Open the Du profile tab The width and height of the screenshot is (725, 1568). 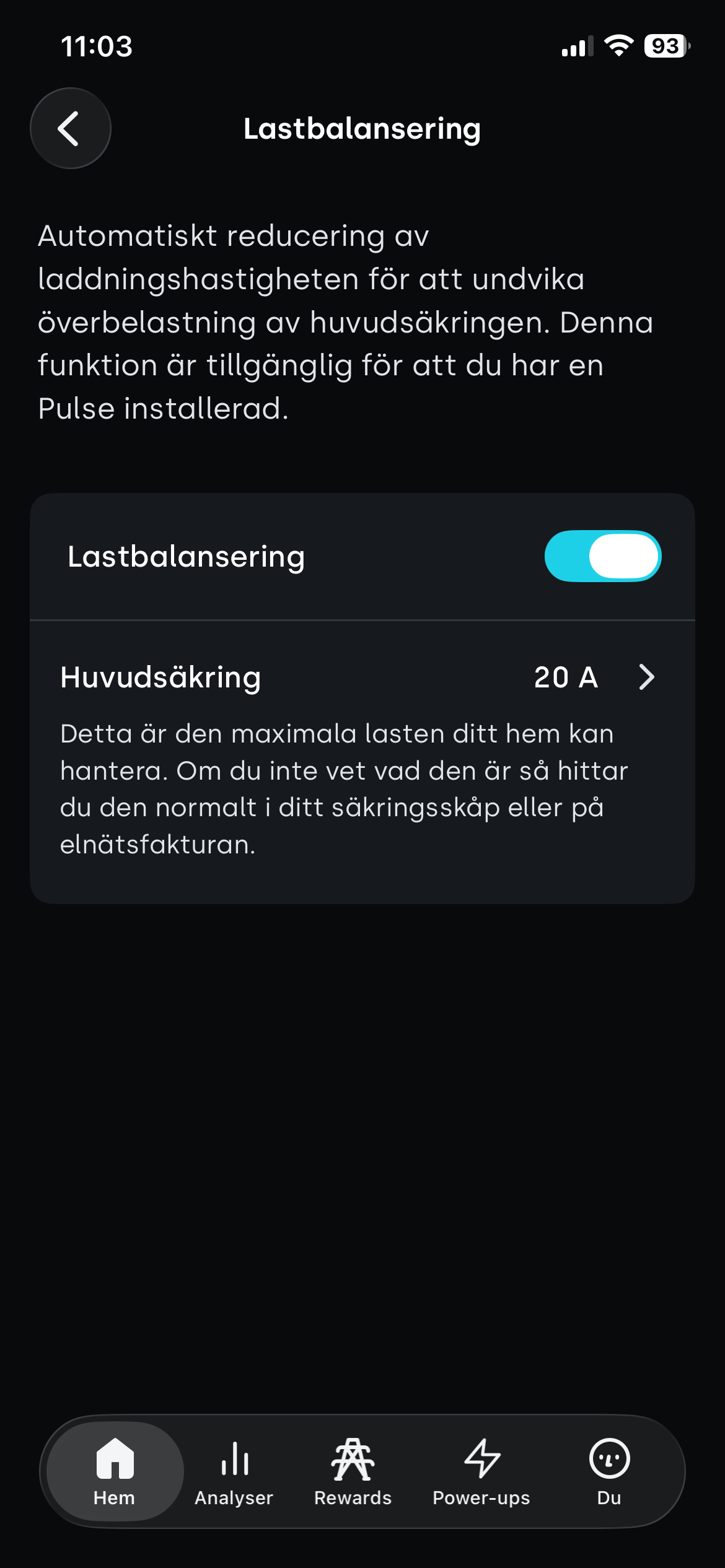pyautogui.click(x=609, y=1471)
